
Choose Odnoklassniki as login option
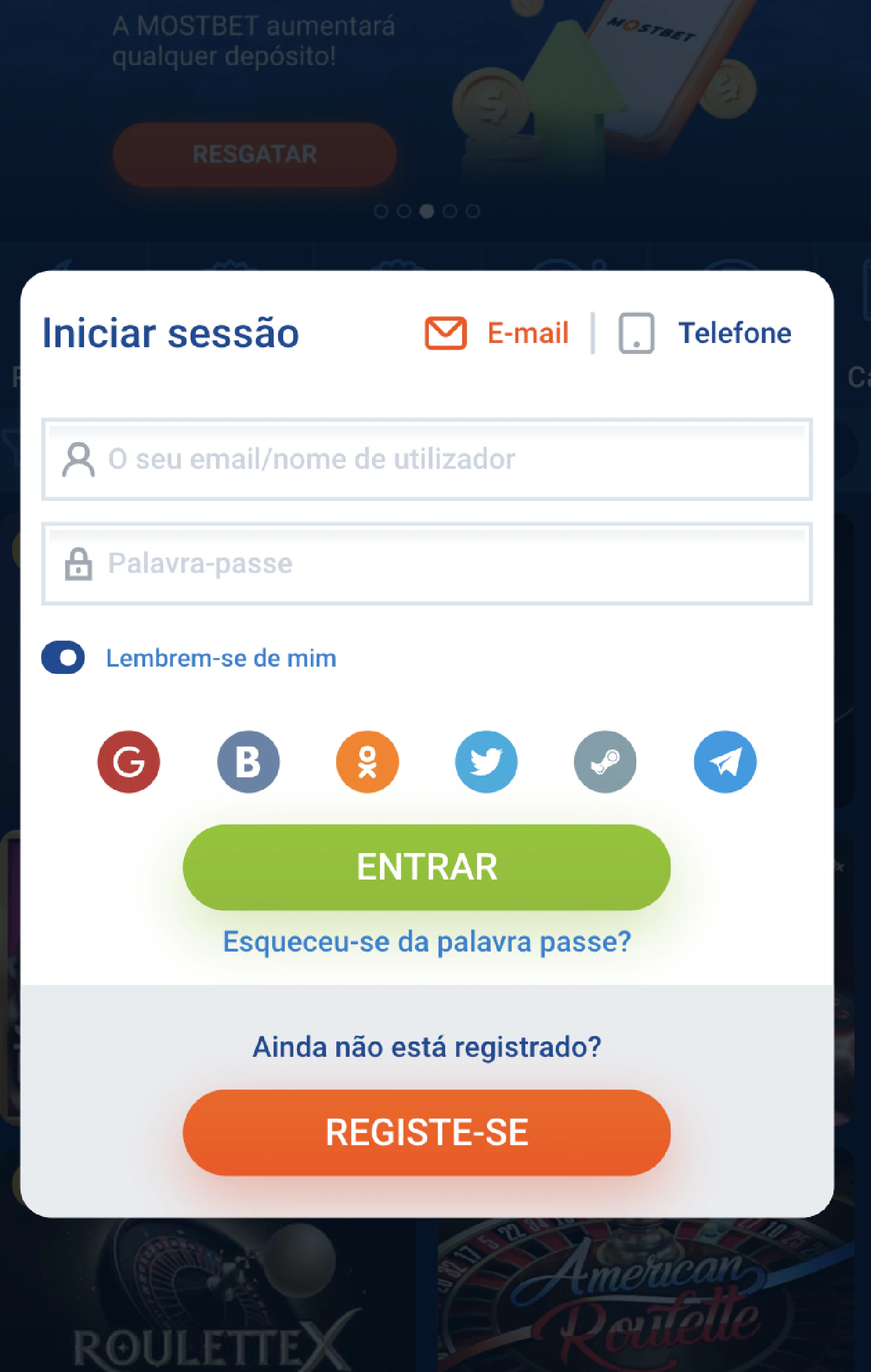[x=367, y=762]
